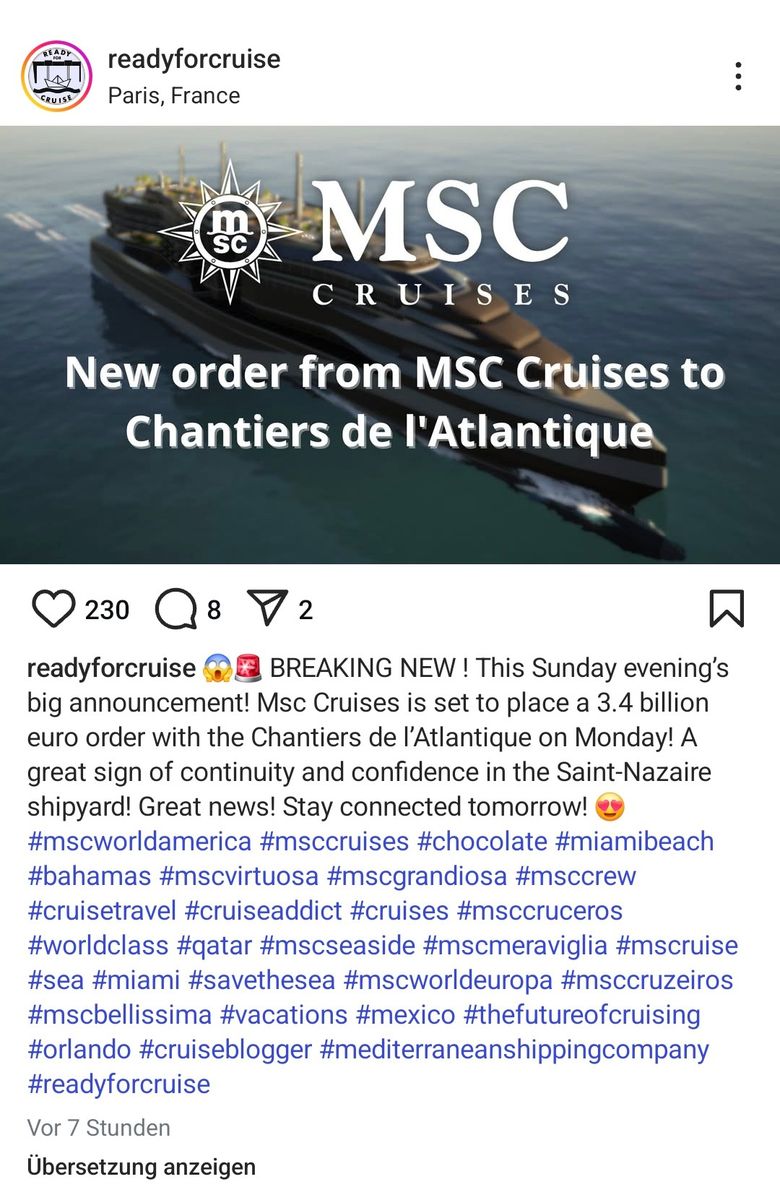Open the readyforcruise name in the caption
This screenshot has height=1200, width=780.
tap(111, 668)
